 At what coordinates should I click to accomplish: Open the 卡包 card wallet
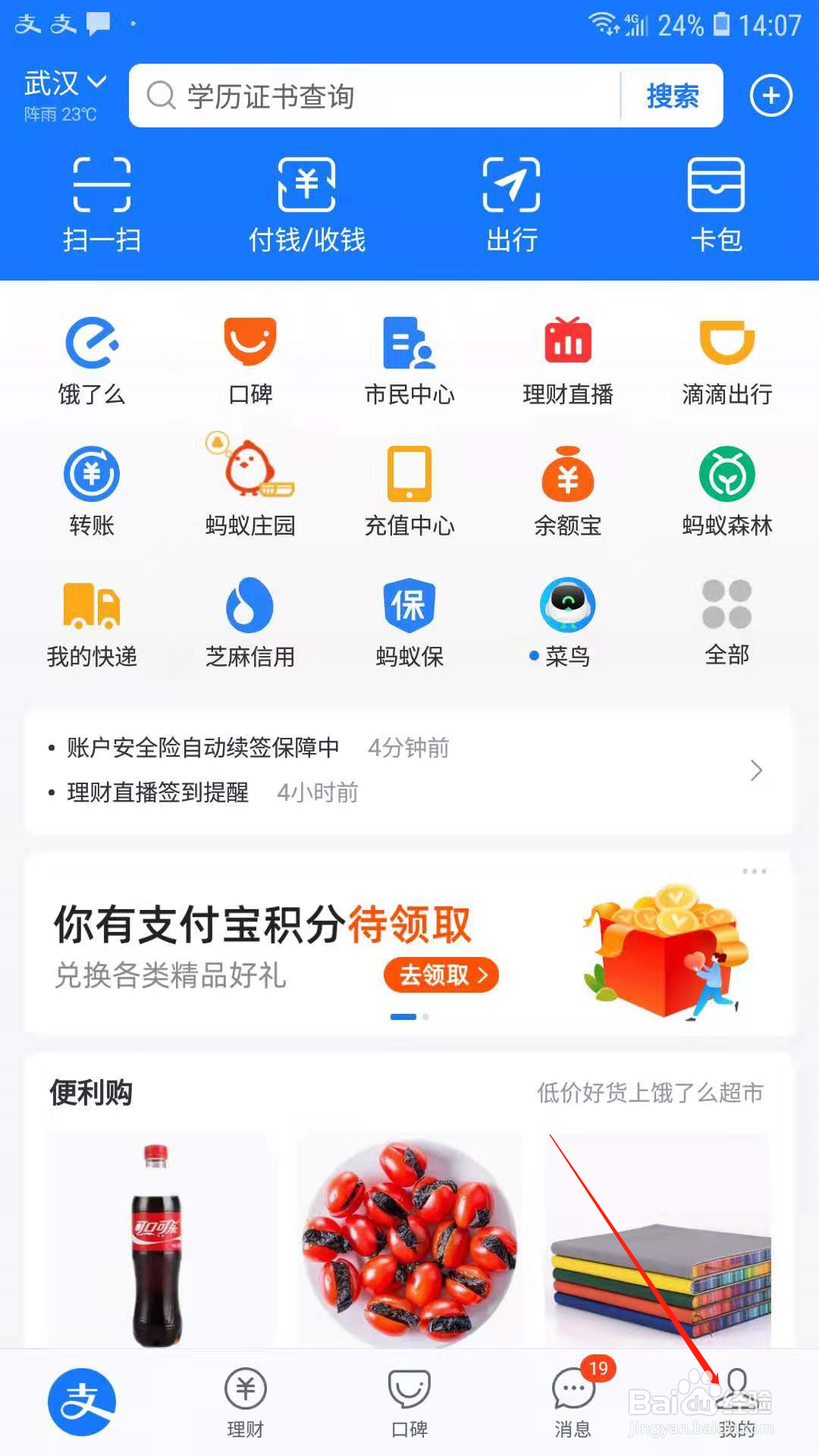[717, 201]
